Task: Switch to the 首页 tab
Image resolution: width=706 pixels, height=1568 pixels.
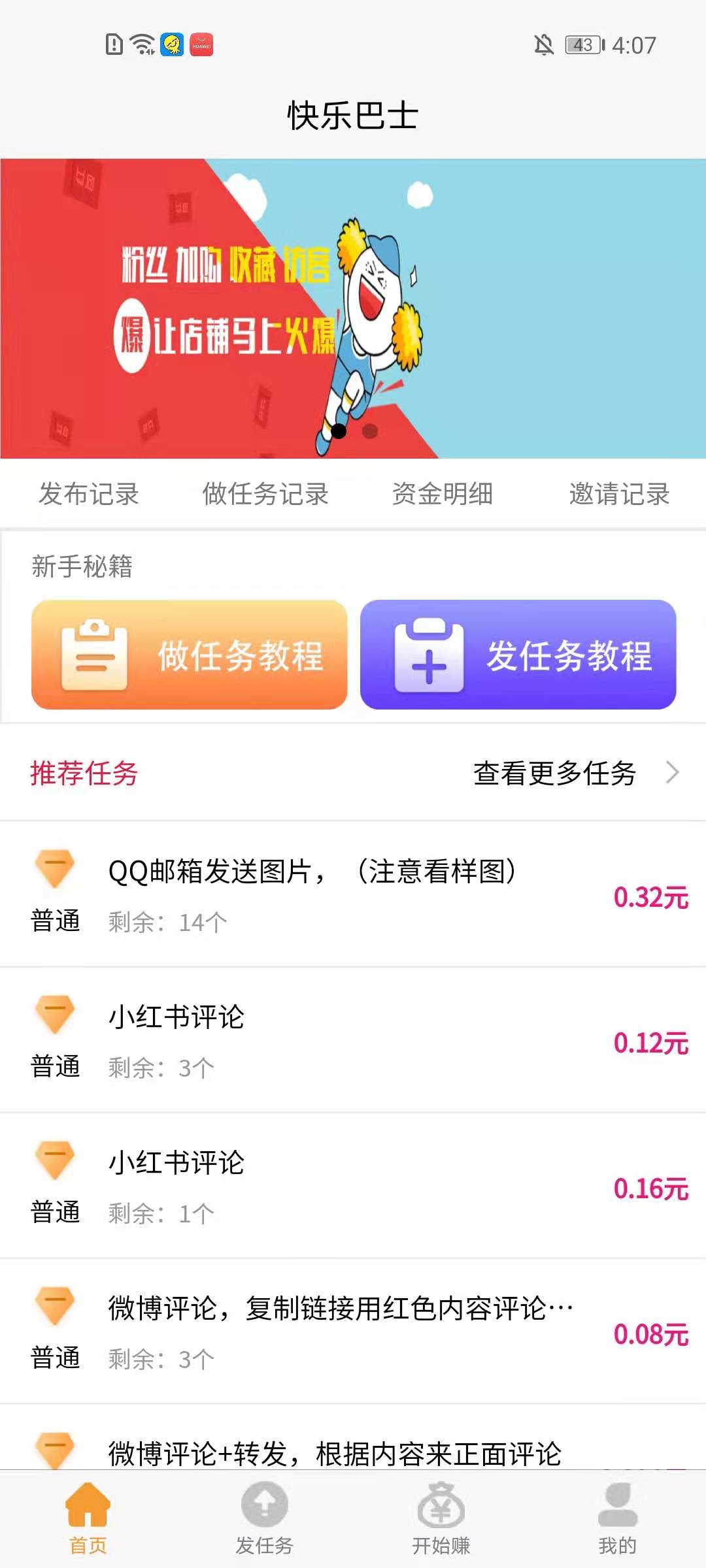Action: pyautogui.click(x=88, y=1518)
